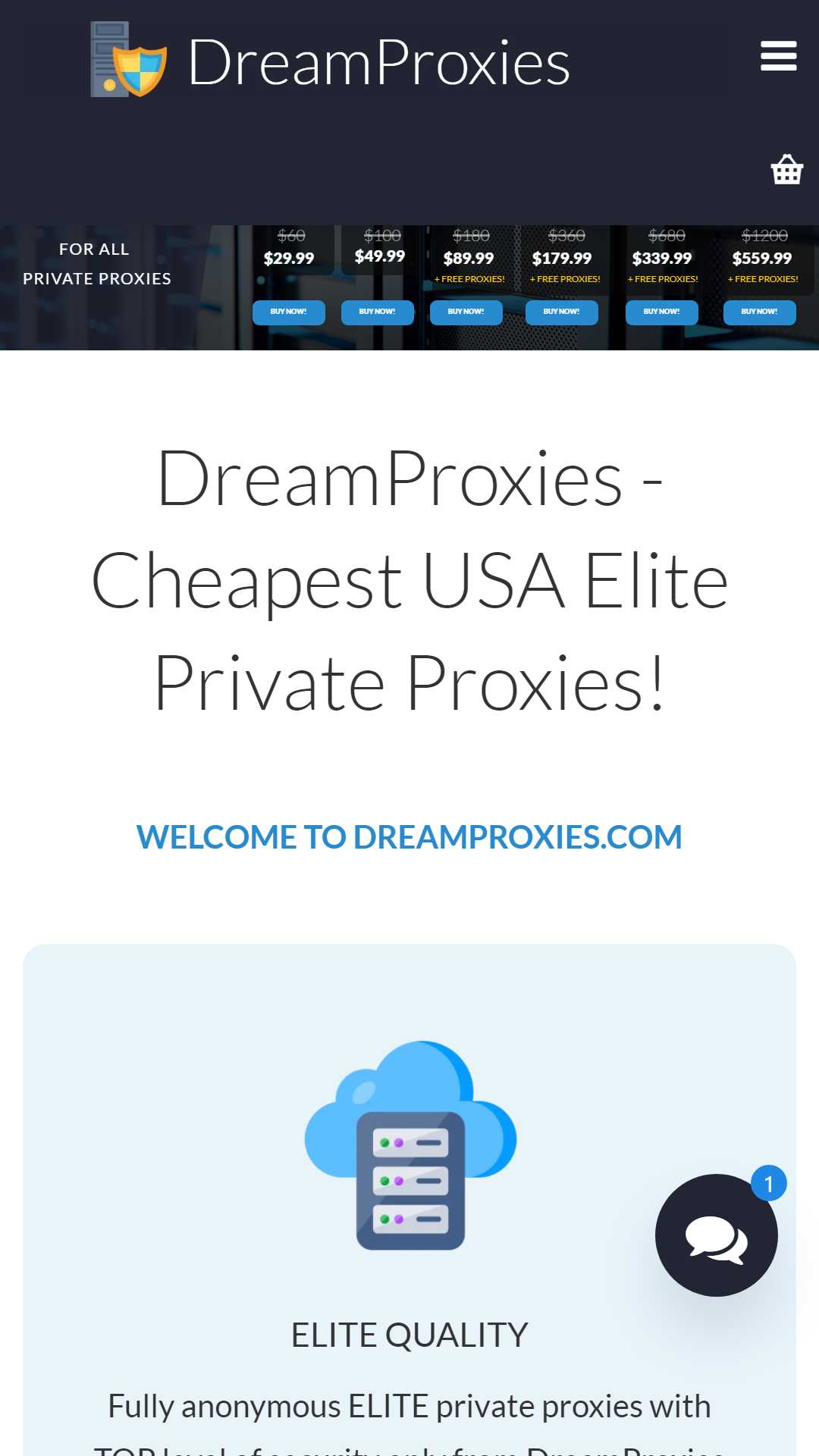
Task: Open the live chat bubble
Action: pyautogui.click(x=717, y=1235)
